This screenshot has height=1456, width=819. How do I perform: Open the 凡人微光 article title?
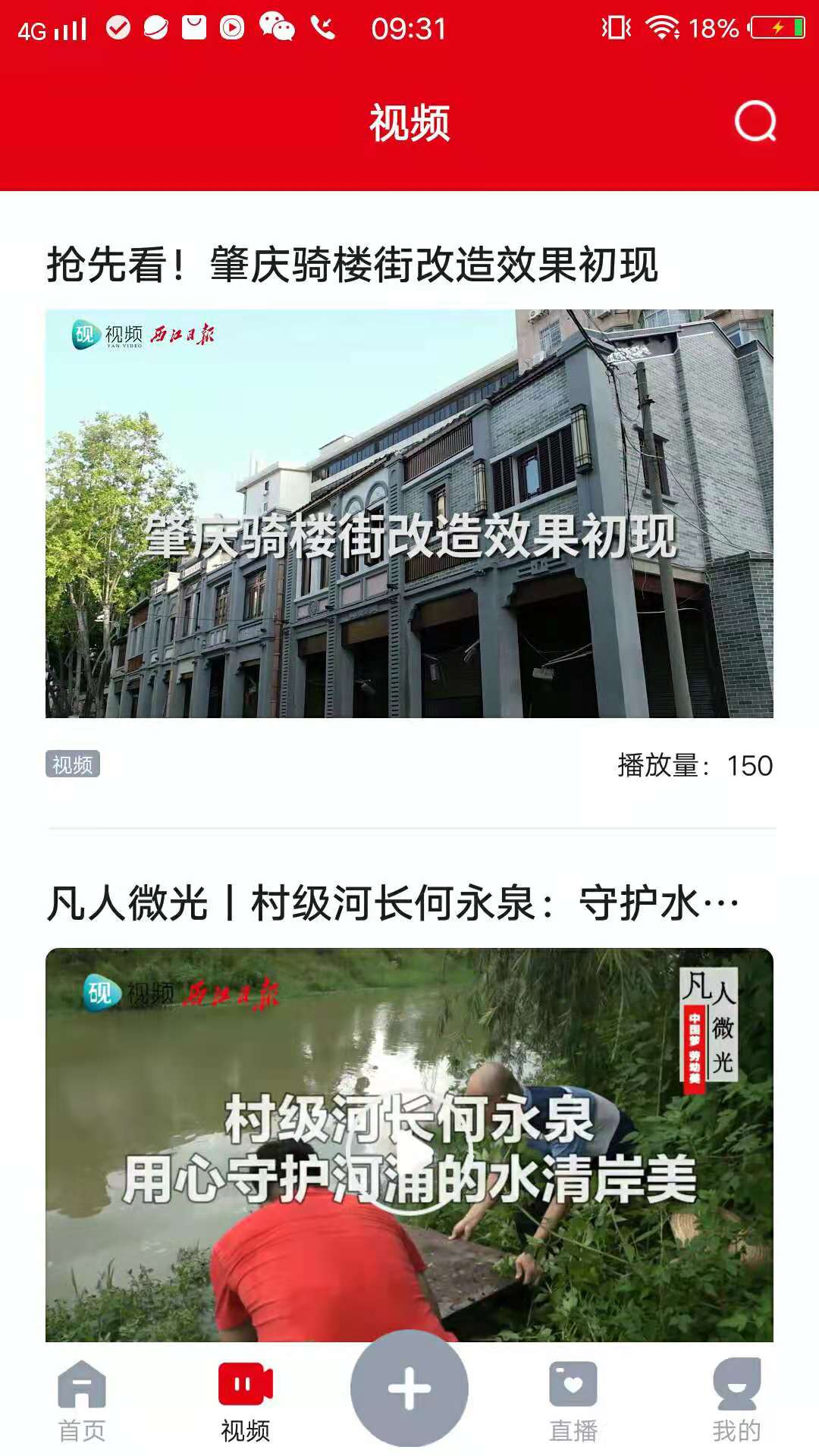coord(393,903)
